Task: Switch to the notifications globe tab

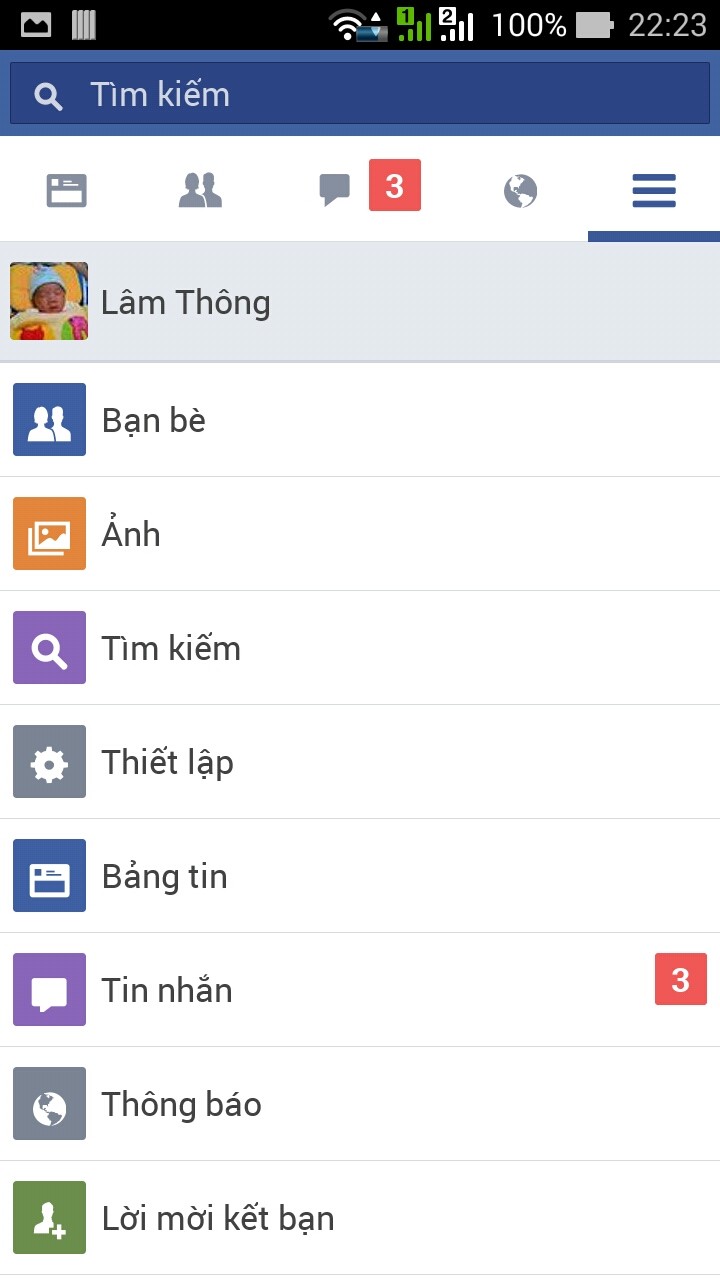Action: point(520,190)
